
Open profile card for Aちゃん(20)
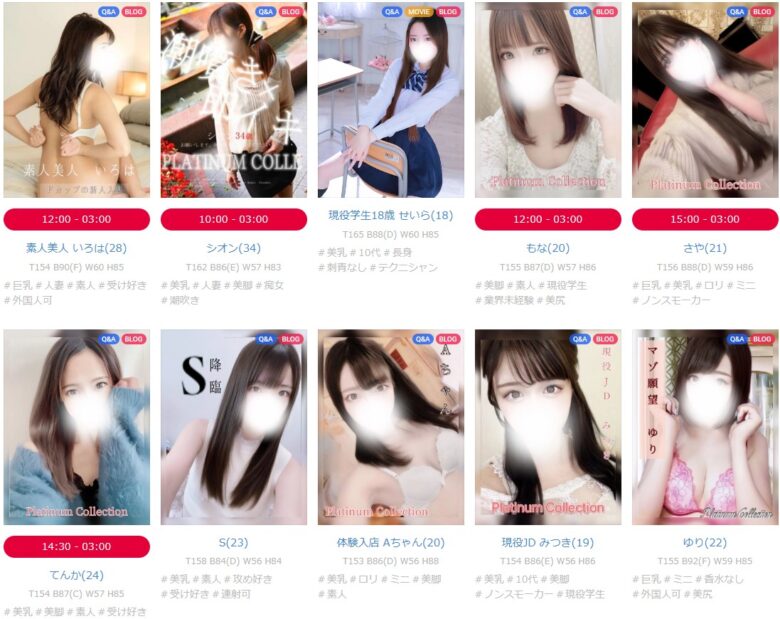[x=390, y=428]
